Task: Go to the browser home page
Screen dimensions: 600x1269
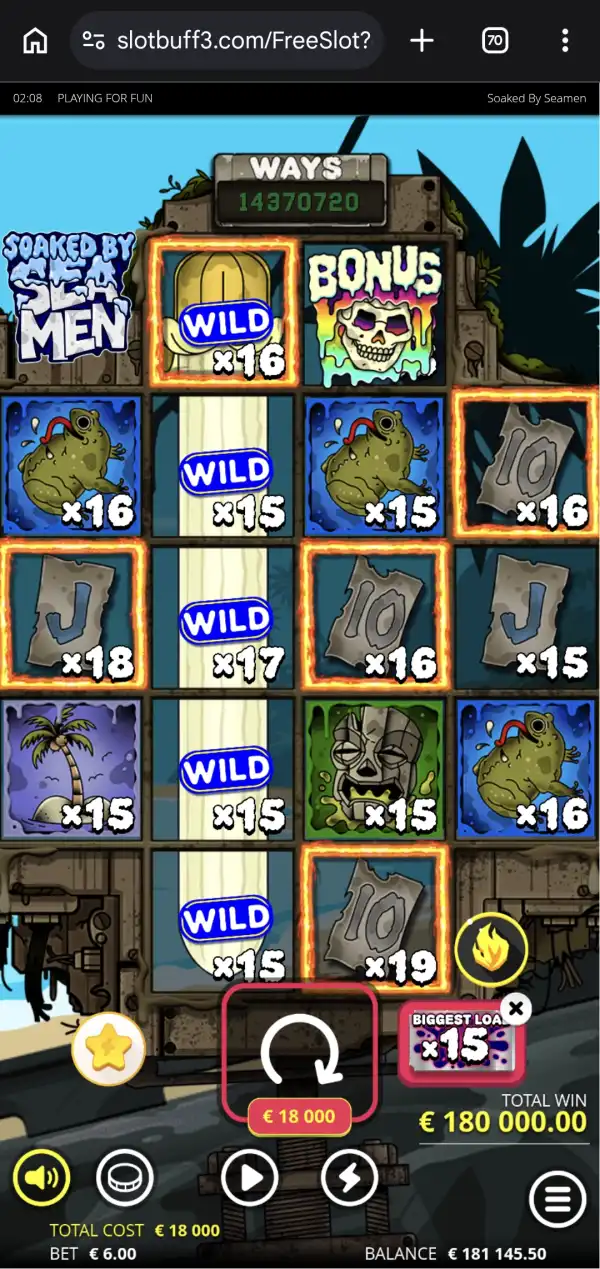Action: click(35, 40)
